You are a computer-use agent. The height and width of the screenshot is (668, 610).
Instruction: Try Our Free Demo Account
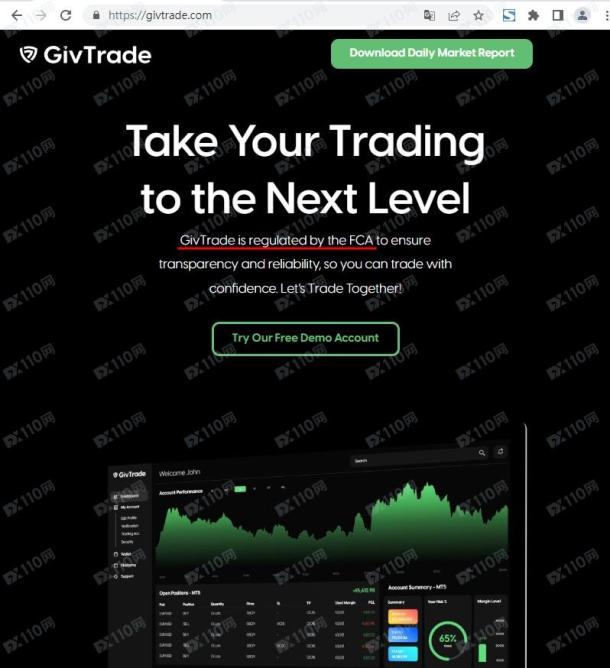[305, 338]
